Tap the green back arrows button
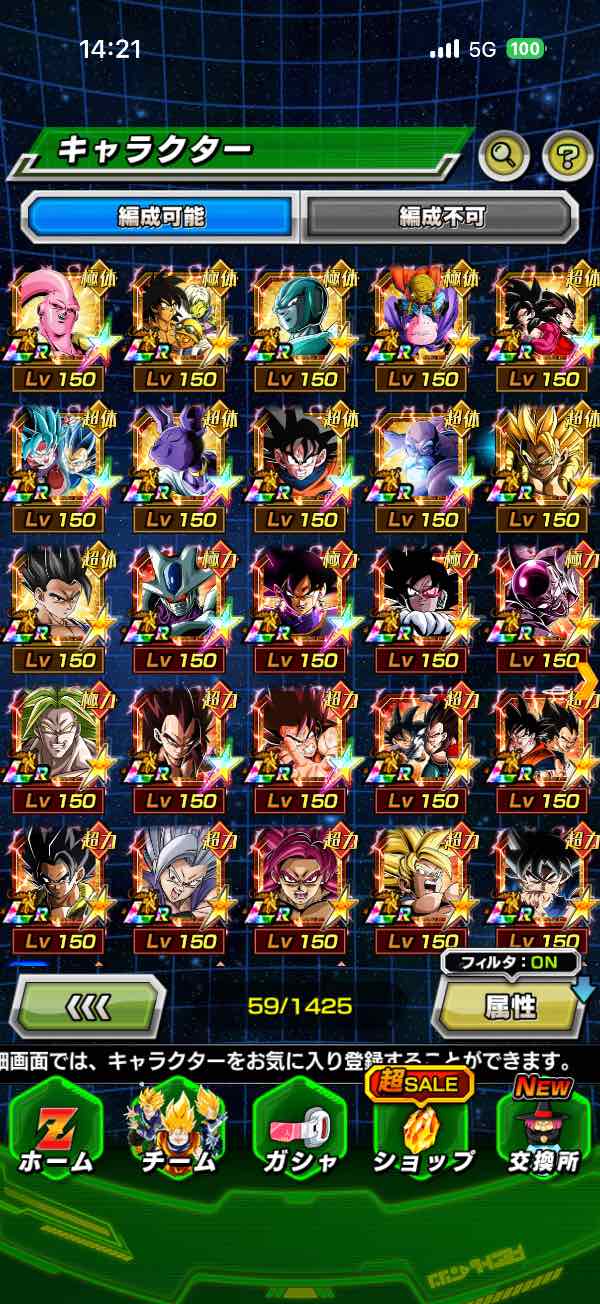The image size is (600, 1304). pyautogui.click(x=88, y=1006)
